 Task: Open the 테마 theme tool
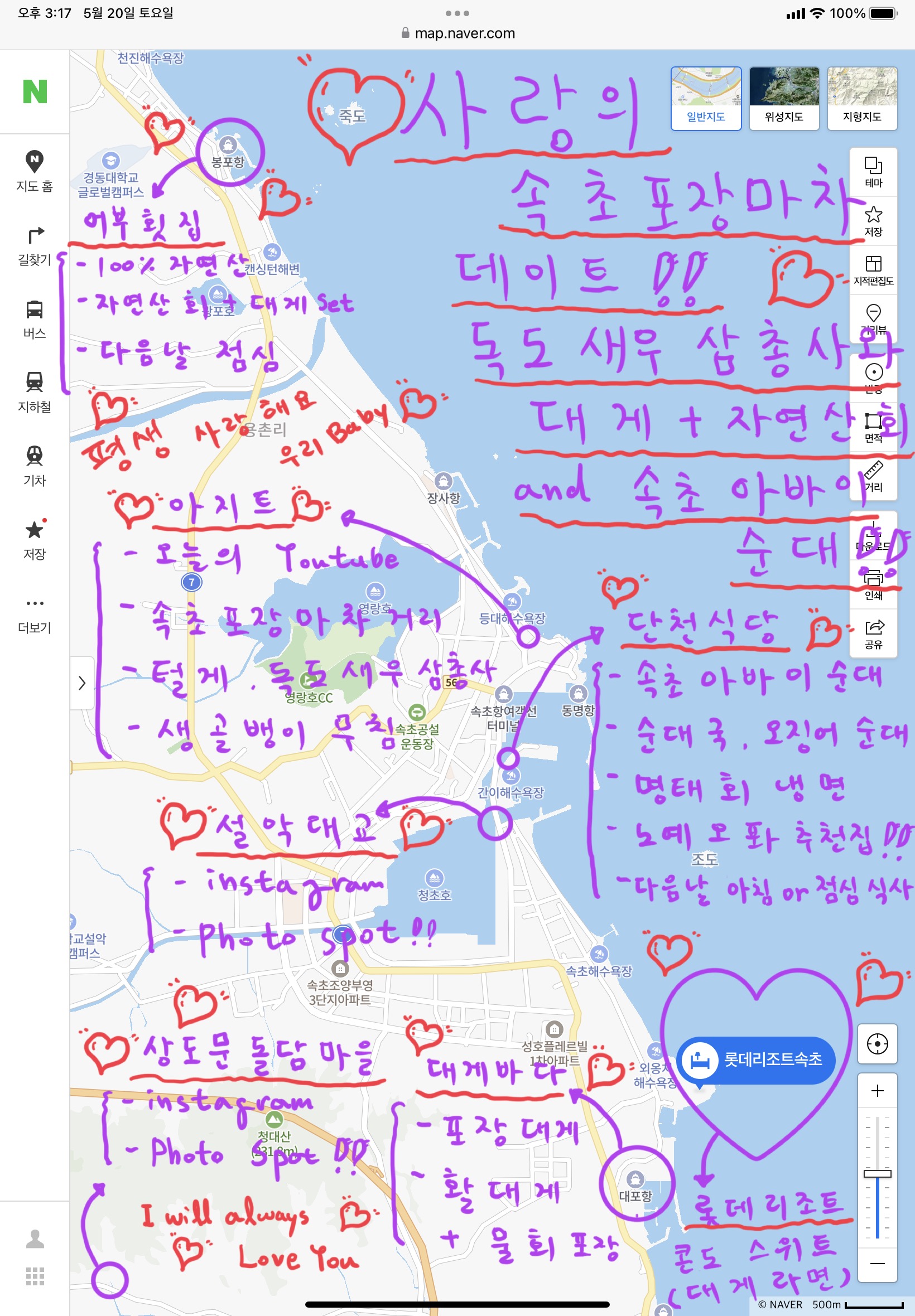coord(873,172)
